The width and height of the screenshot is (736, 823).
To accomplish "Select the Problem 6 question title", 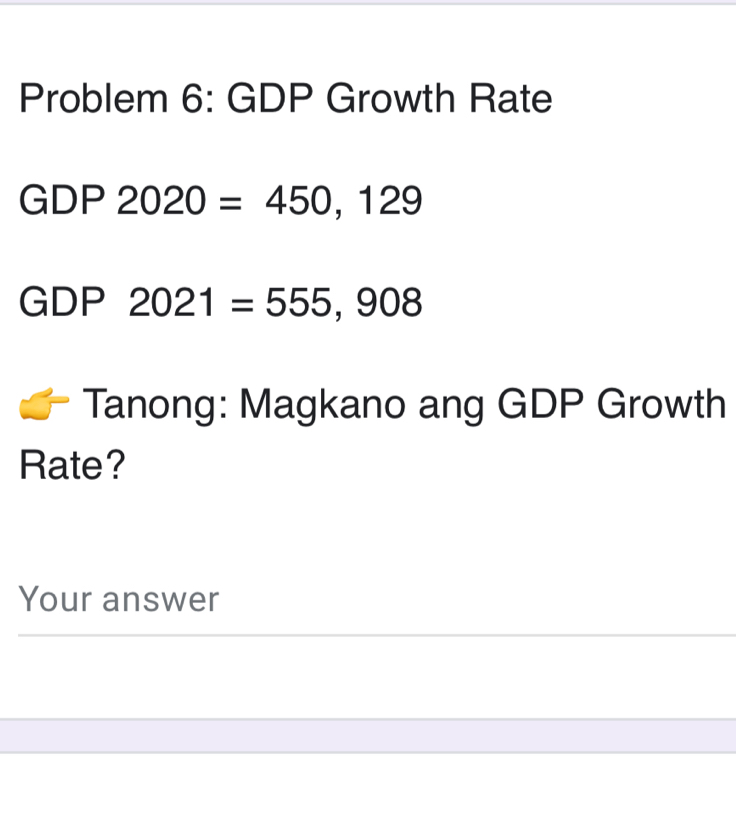I will point(284,99).
